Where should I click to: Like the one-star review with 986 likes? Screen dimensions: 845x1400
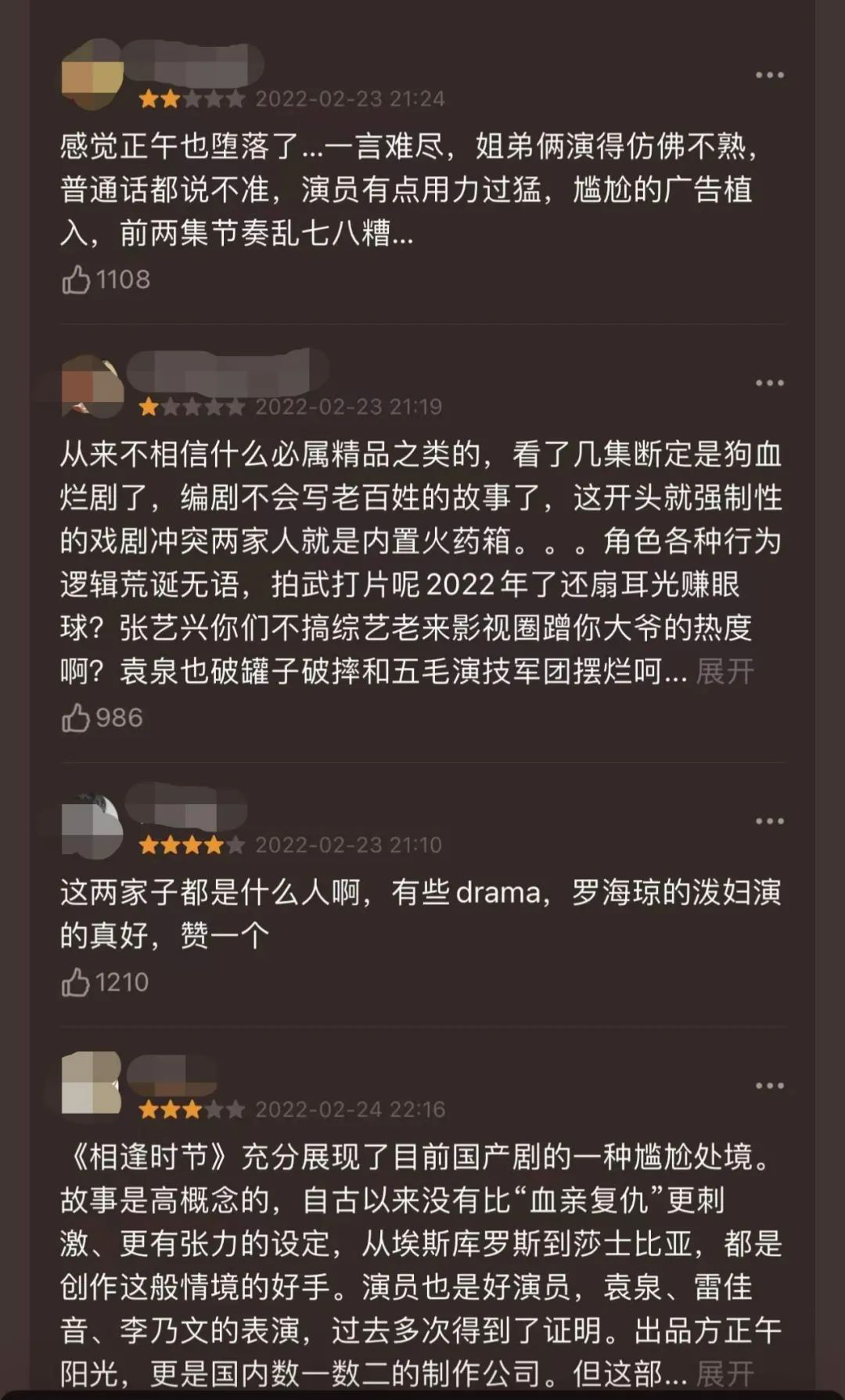[76, 718]
